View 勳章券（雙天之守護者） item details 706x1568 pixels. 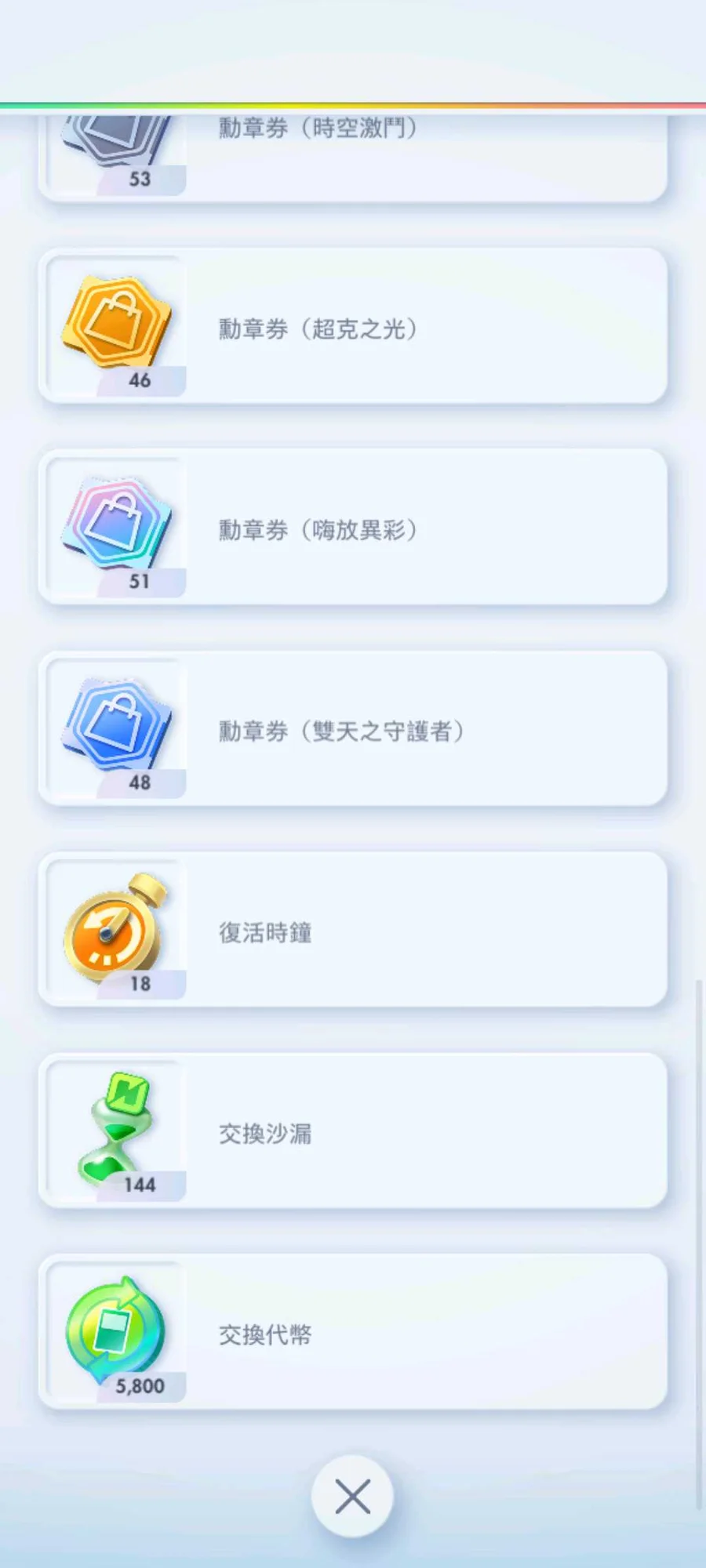pyautogui.click(x=353, y=729)
